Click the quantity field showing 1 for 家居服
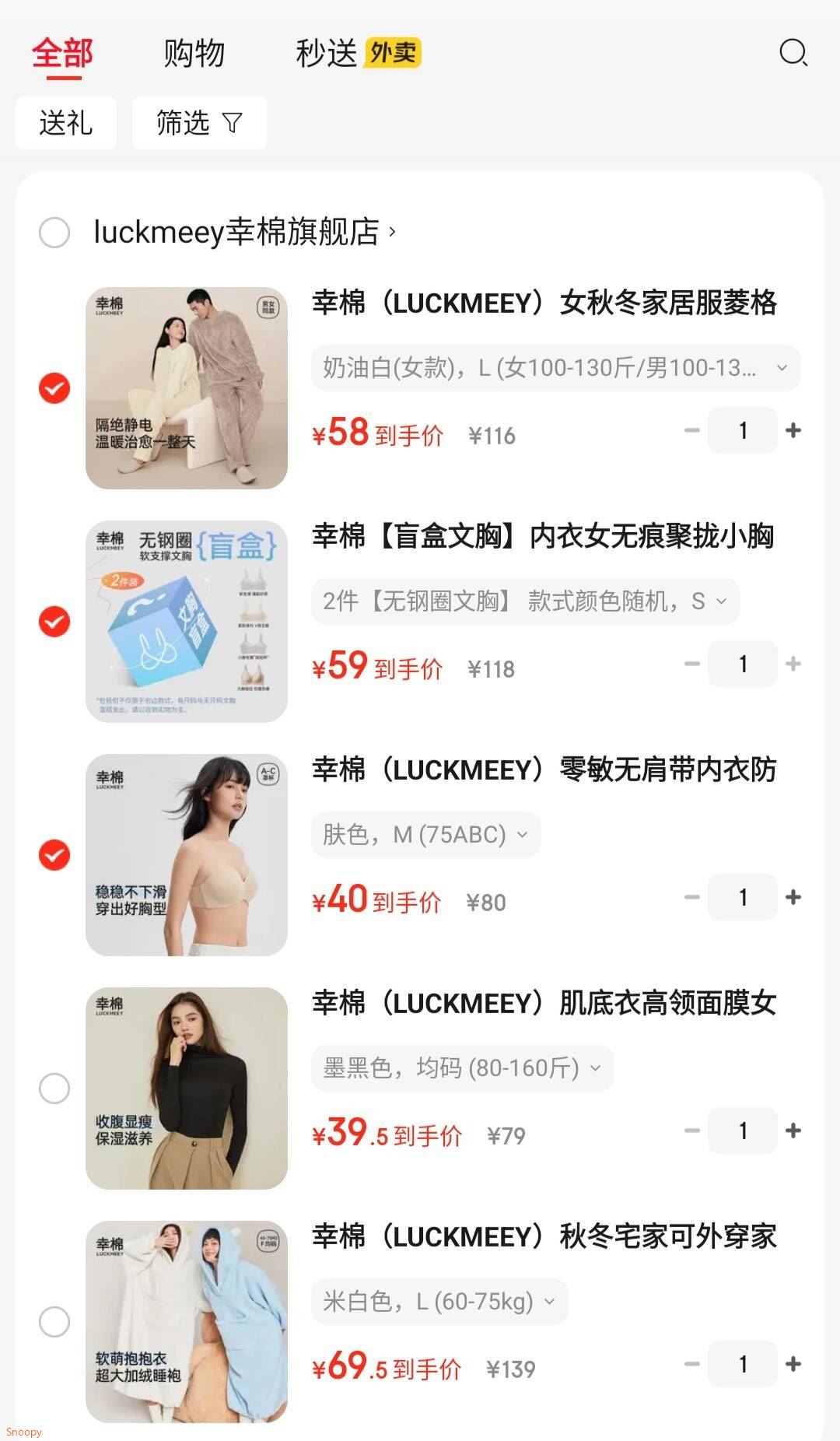The image size is (840, 1441). [742, 429]
